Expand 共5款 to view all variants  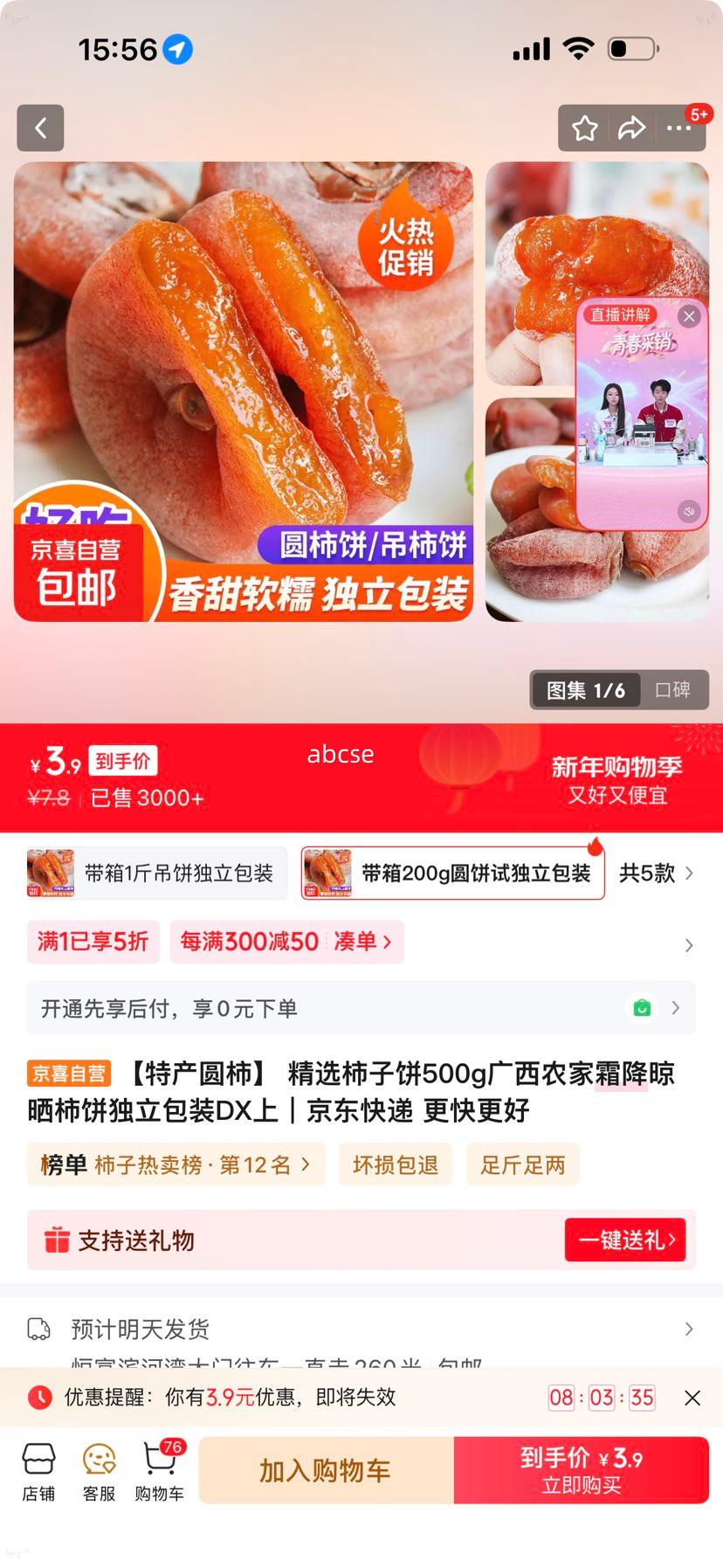[x=649, y=873]
